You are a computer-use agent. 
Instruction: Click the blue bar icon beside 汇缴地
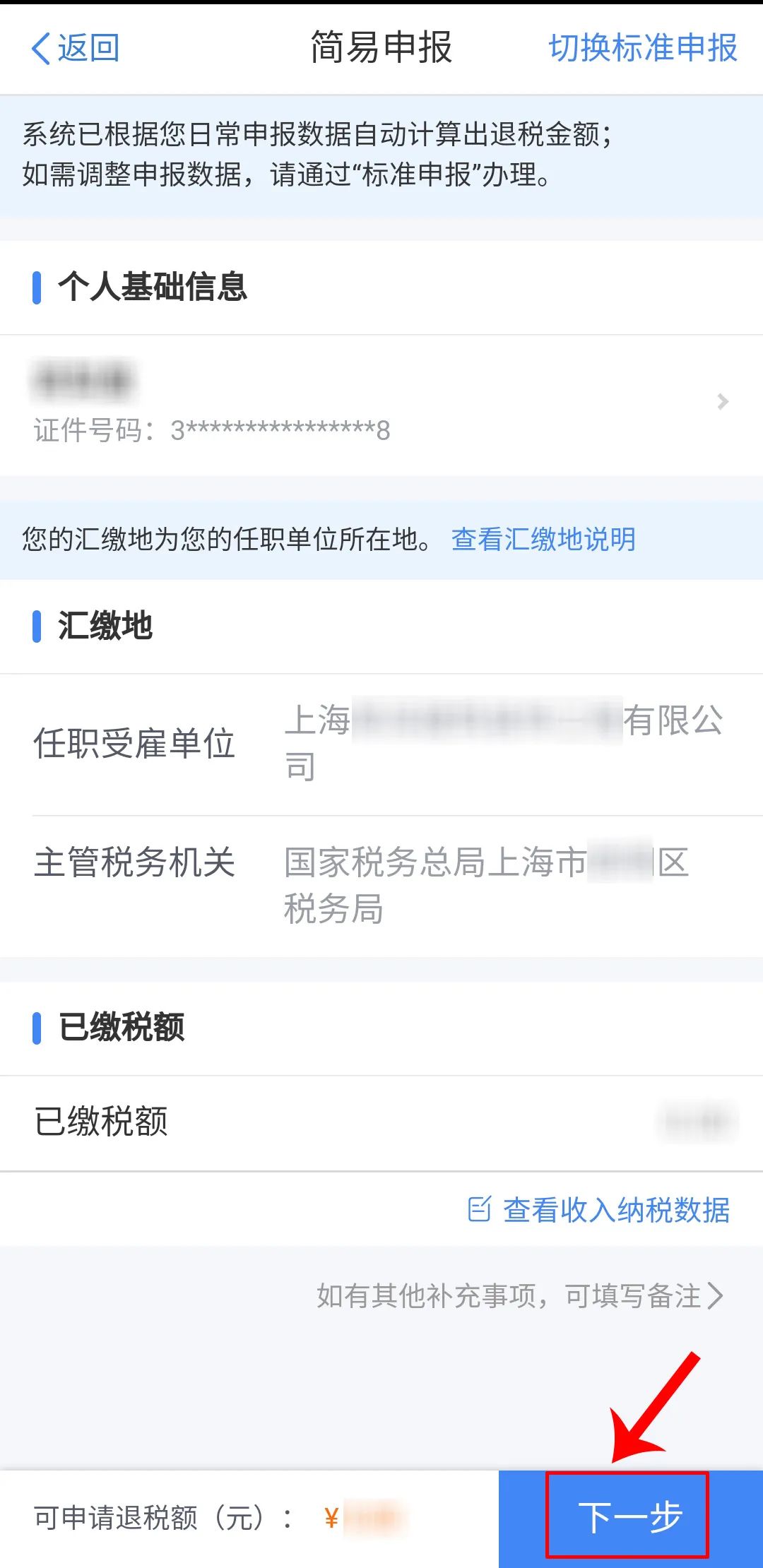[35, 624]
